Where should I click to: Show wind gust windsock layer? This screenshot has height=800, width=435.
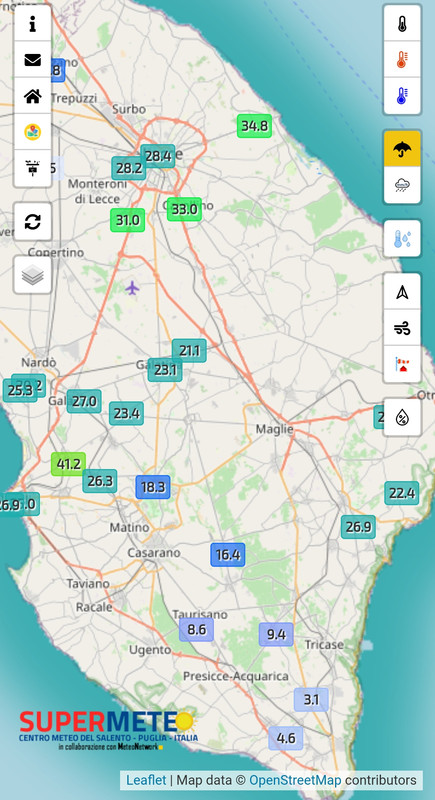(x=402, y=364)
